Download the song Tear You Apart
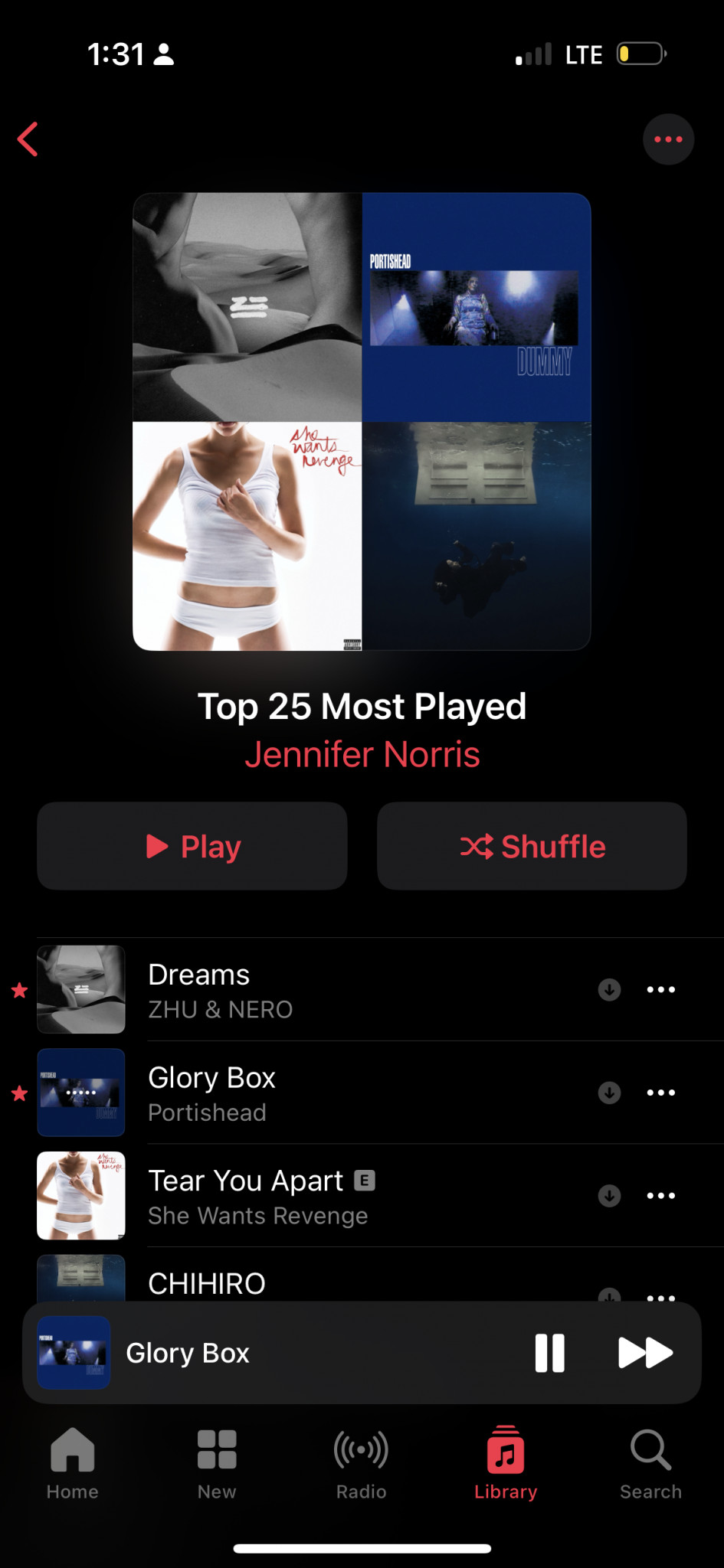 [x=609, y=1196]
